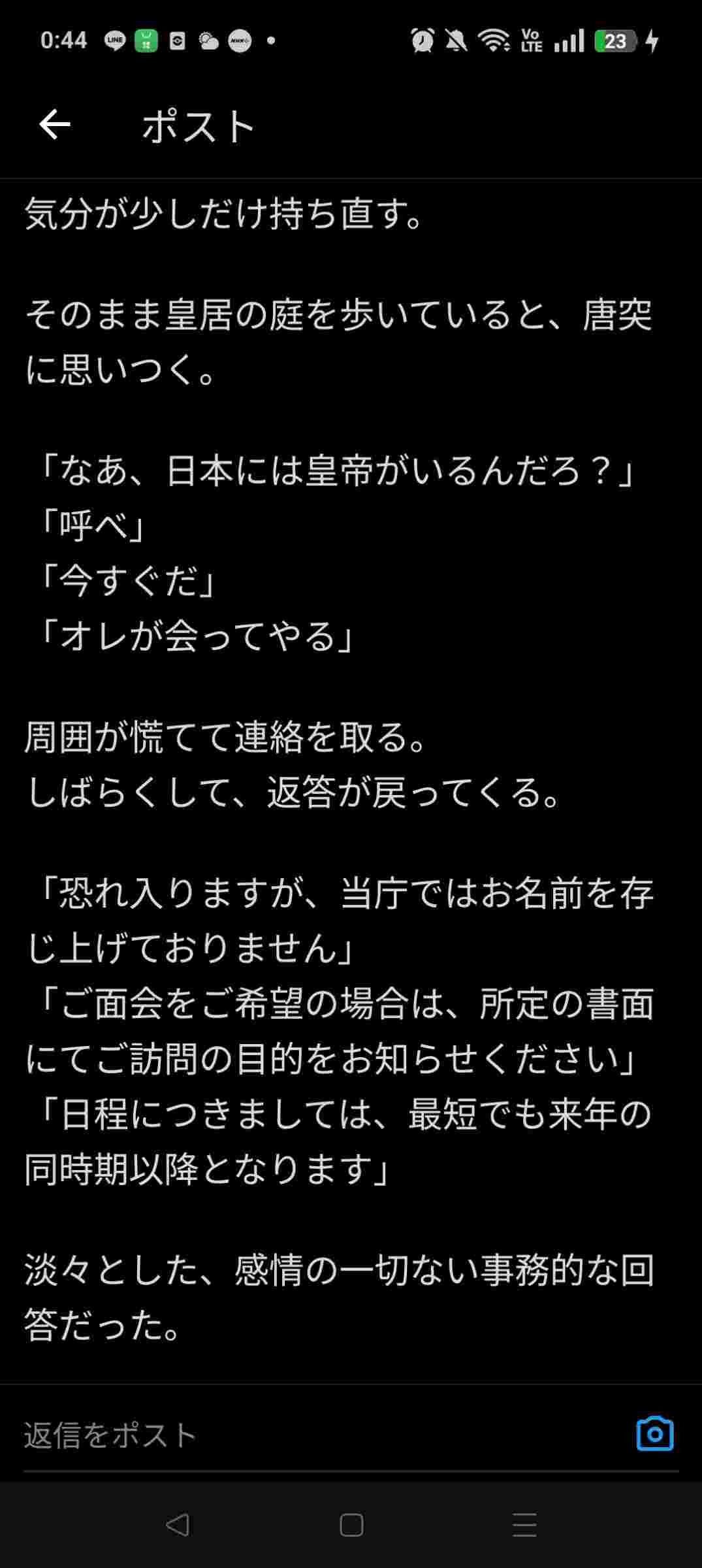
Task: Go back from the ポスト screen
Action: point(55,125)
